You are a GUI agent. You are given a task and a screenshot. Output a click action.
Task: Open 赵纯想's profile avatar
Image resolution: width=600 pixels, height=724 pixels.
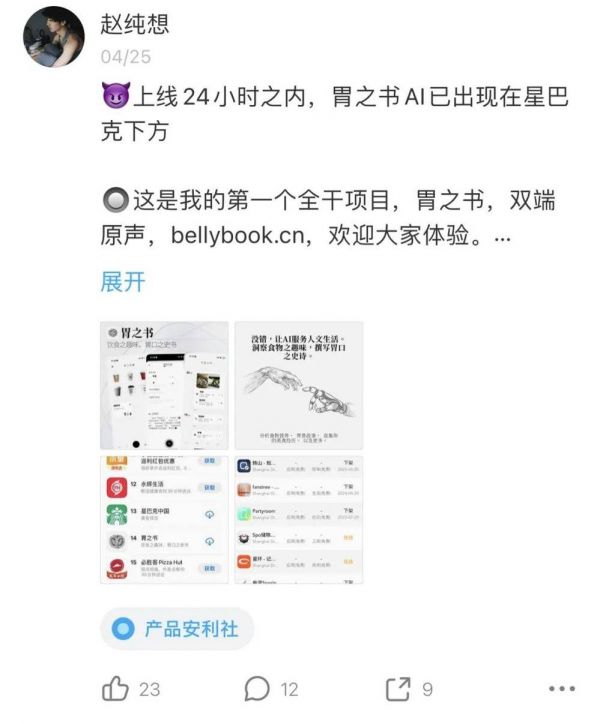click(x=53, y=36)
